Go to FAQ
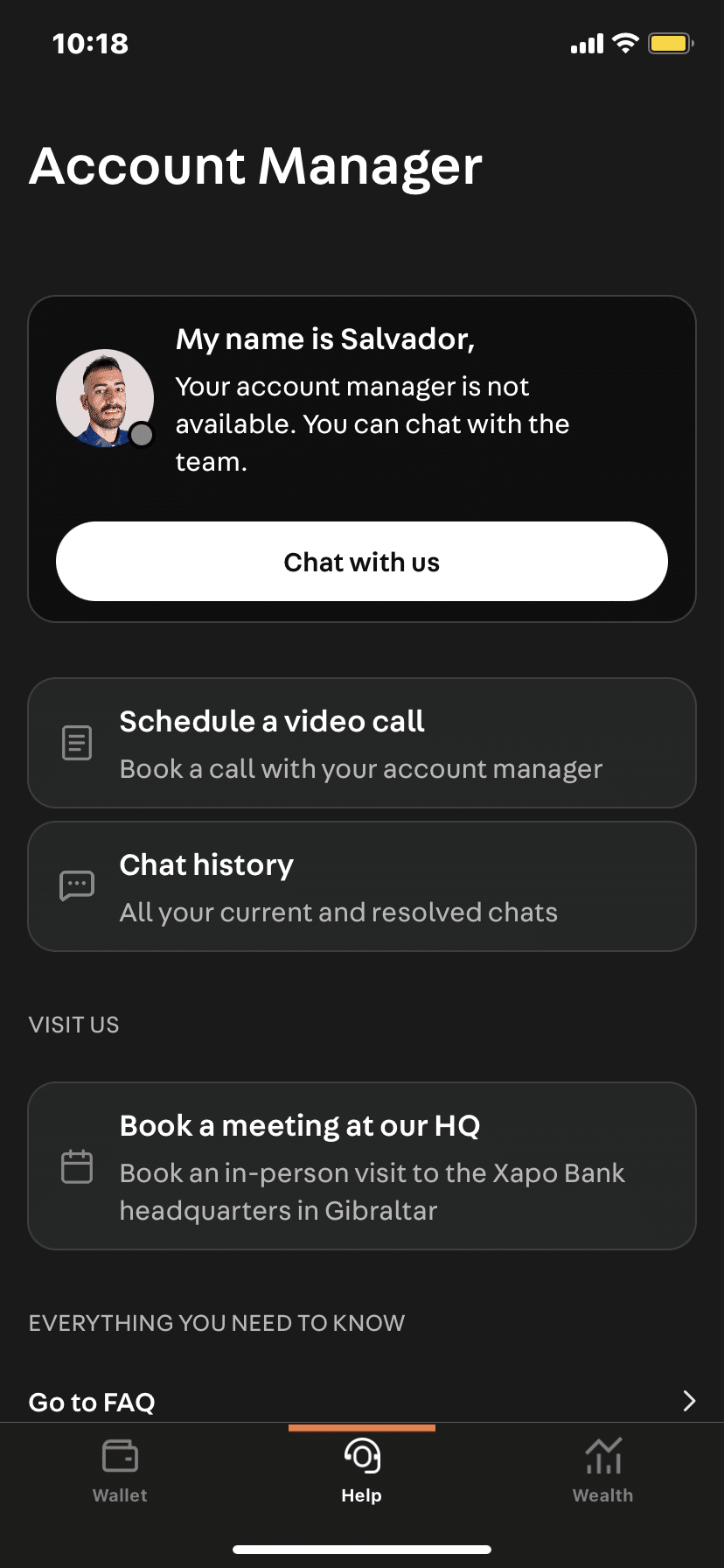 [x=362, y=1402]
